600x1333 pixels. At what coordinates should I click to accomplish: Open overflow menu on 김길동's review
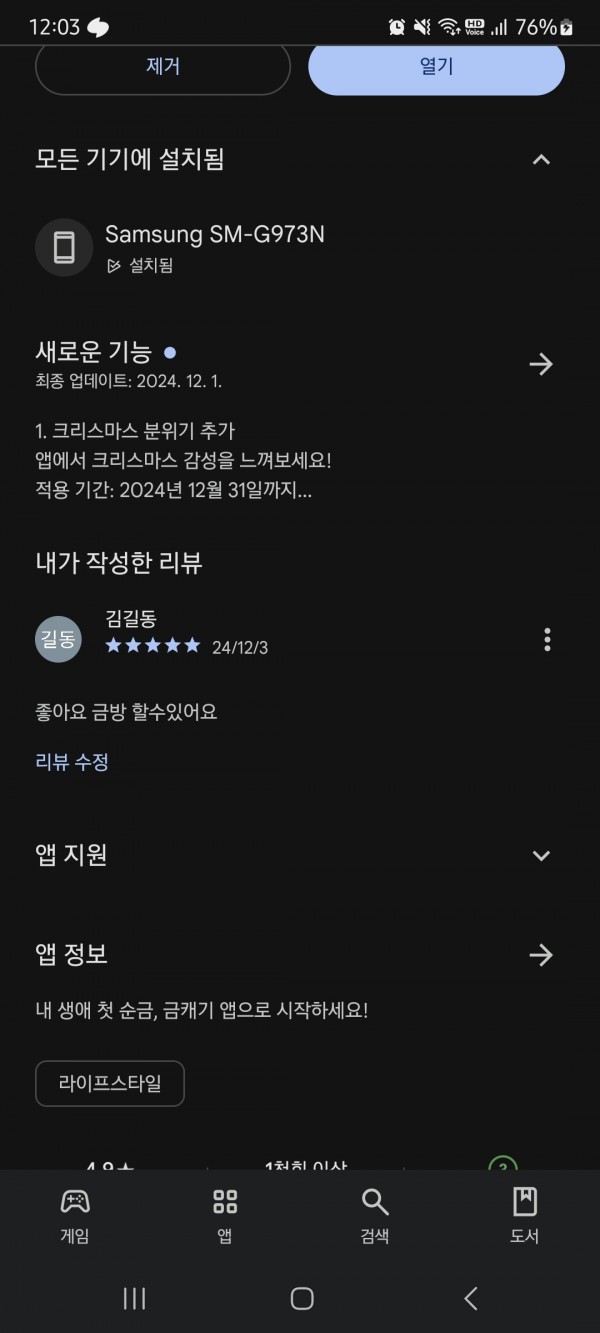tap(547, 639)
